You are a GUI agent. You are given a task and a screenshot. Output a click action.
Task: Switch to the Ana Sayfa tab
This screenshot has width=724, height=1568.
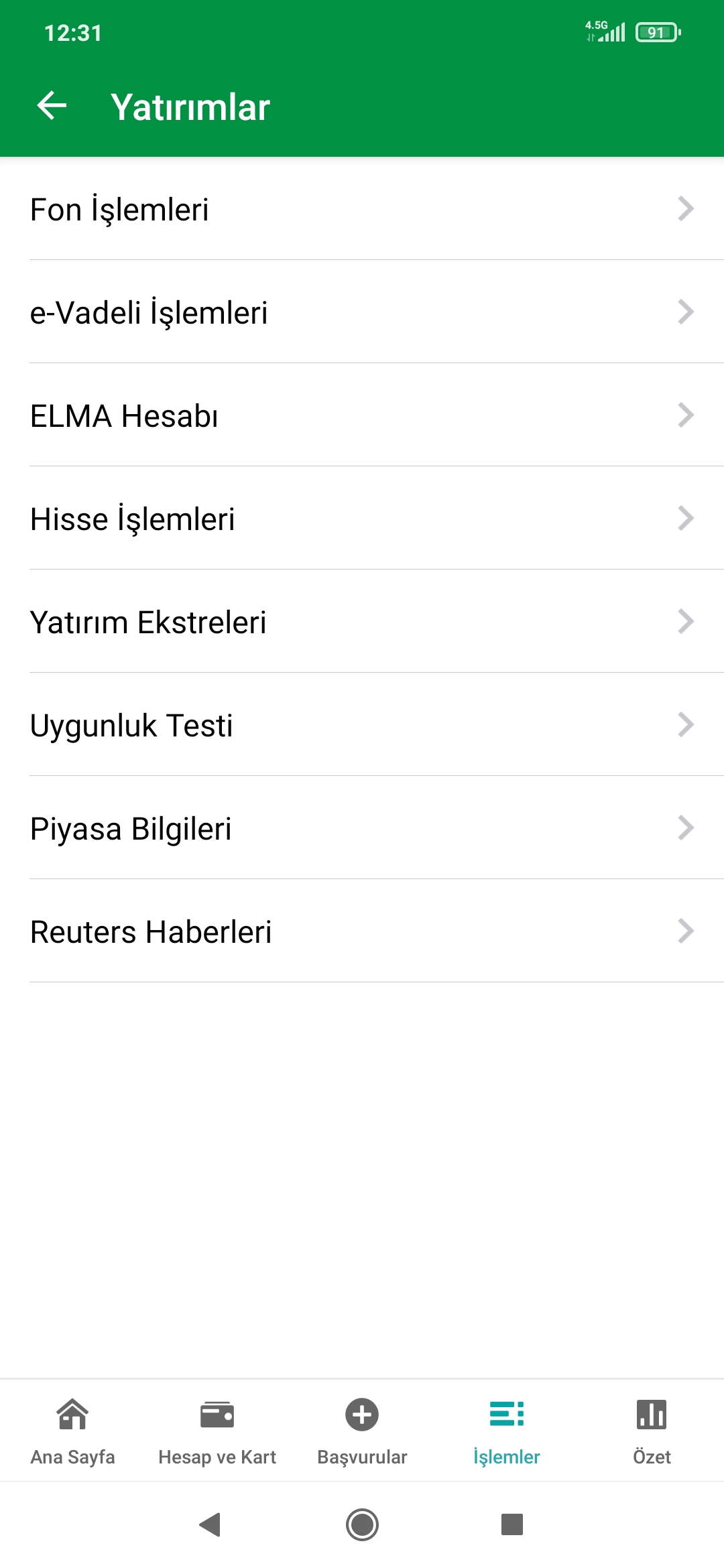coord(72,1431)
